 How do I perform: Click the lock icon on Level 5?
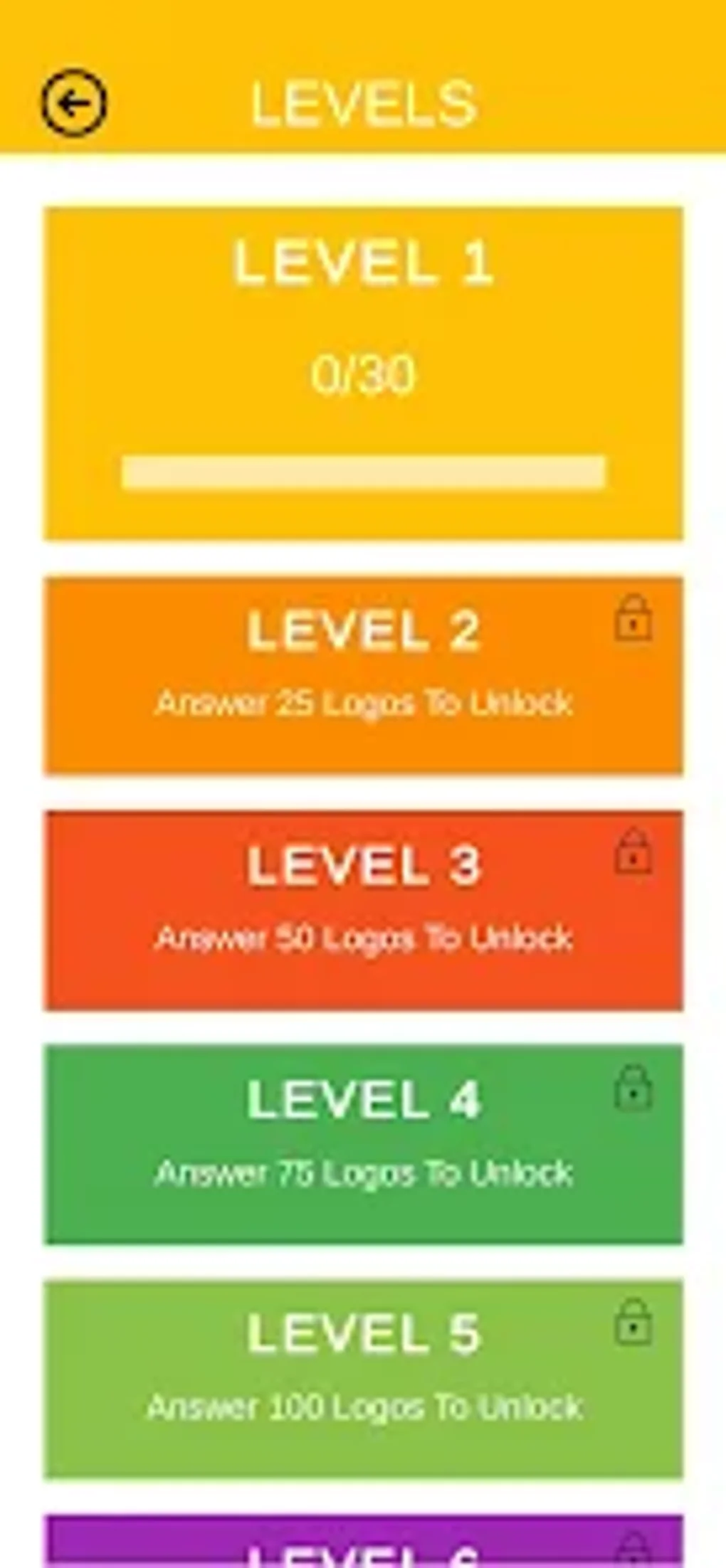(x=634, y=1320)
